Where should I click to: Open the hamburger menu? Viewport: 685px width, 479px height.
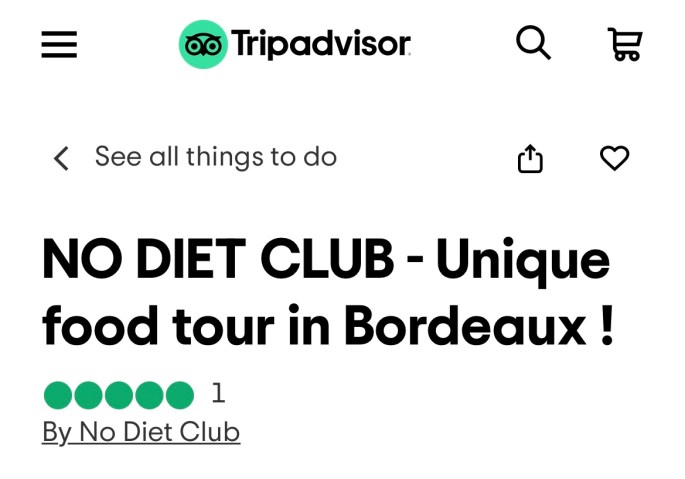click(59, 44)
